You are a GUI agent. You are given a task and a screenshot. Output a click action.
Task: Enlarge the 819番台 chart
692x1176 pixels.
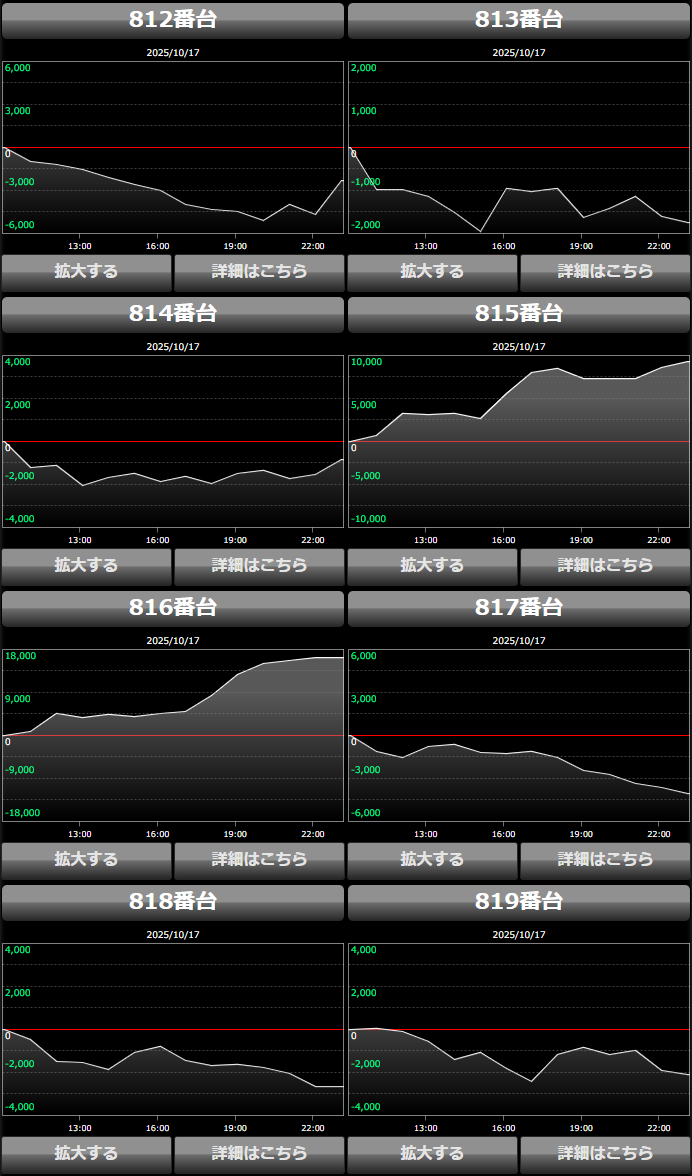432,1153
